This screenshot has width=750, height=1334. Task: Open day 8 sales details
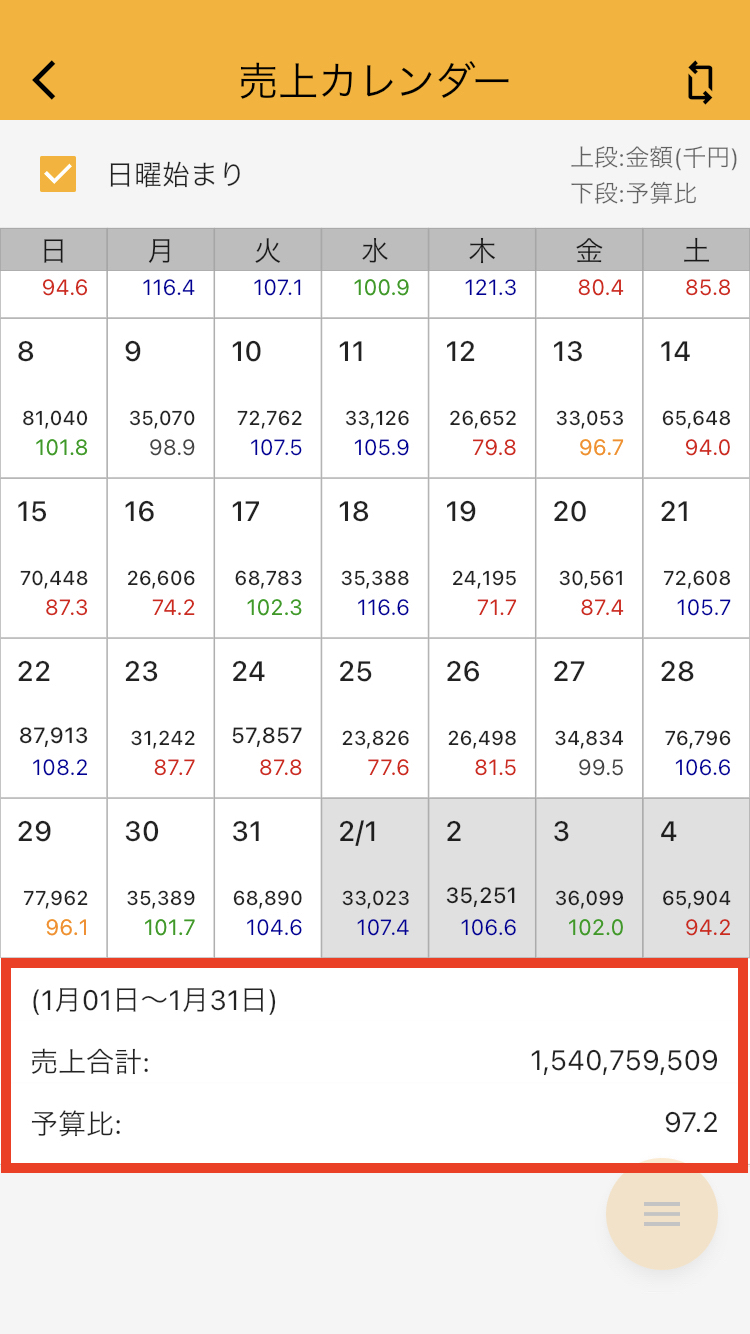[x=54, y=398]
